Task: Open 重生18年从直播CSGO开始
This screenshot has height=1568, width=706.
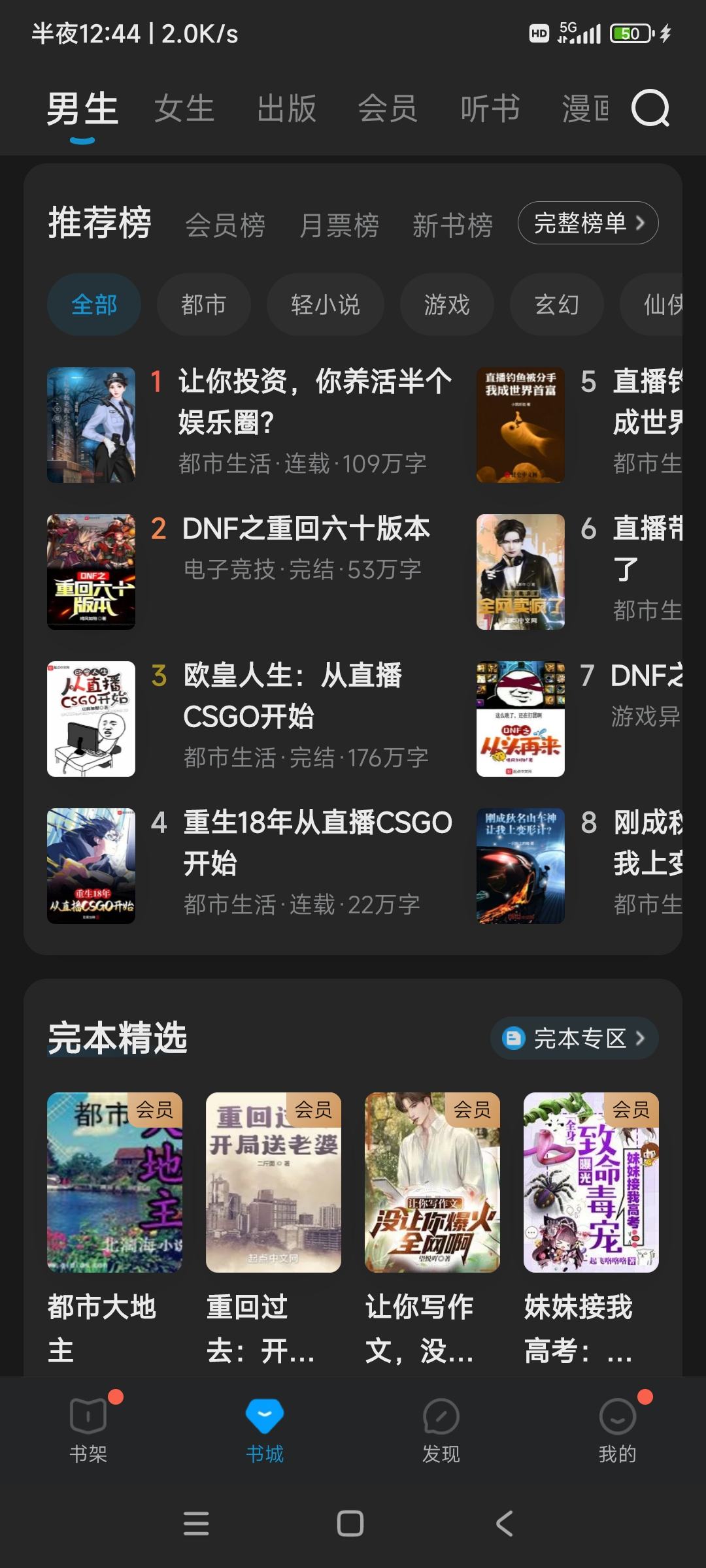Action: pyautogui.click(x=317, y=843)
